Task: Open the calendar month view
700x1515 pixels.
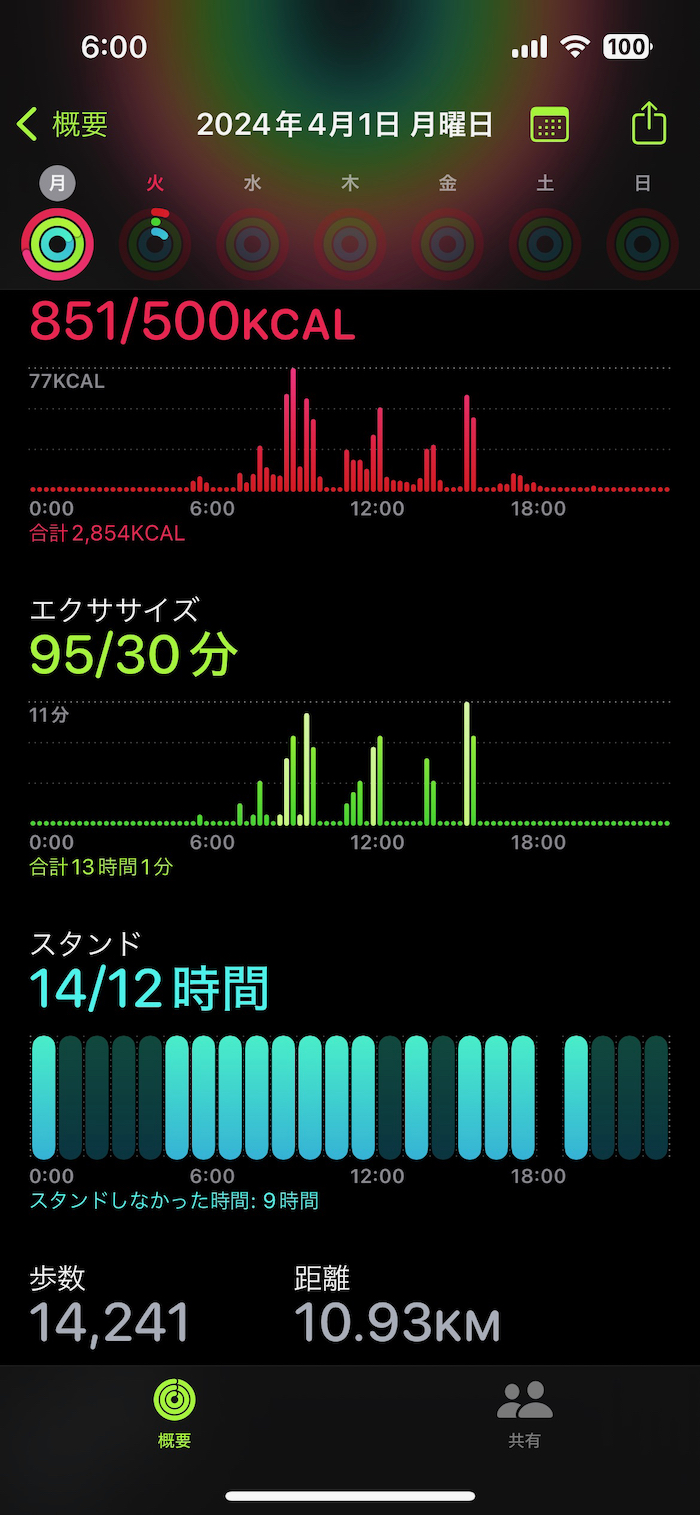Action: point(549,125)
